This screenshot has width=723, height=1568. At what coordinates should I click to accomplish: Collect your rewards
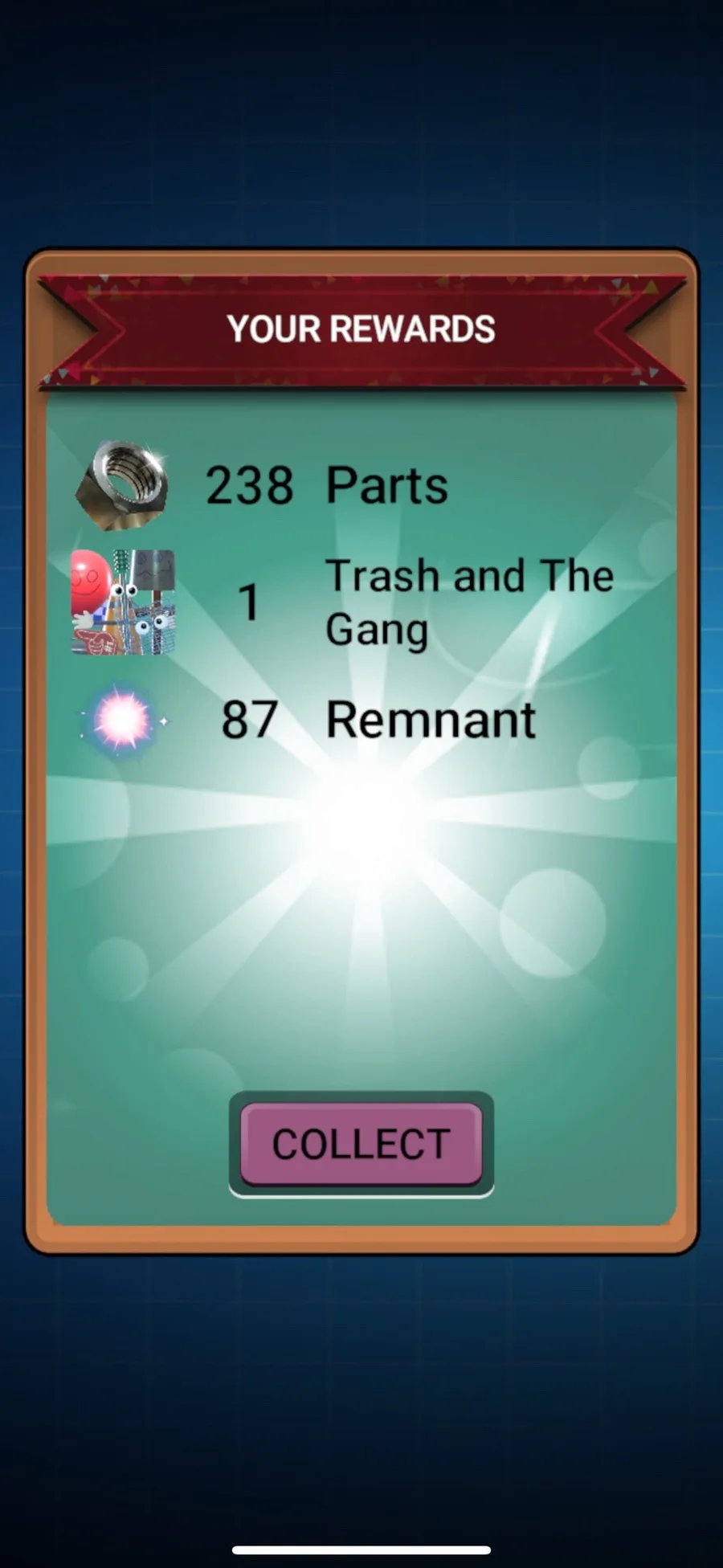click(361, 1144)
